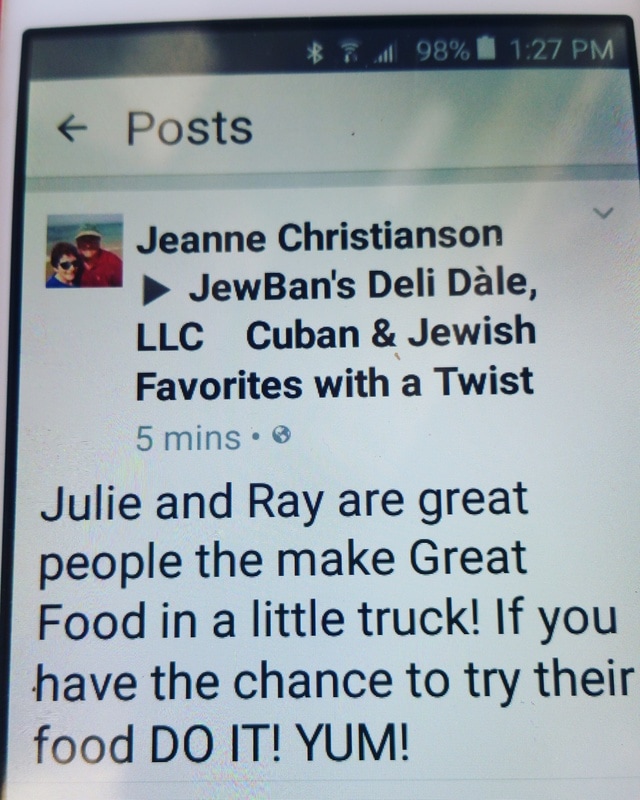Open Jeanne Christianson's profile name link
The image size is (640, 800).
[319, 237]
